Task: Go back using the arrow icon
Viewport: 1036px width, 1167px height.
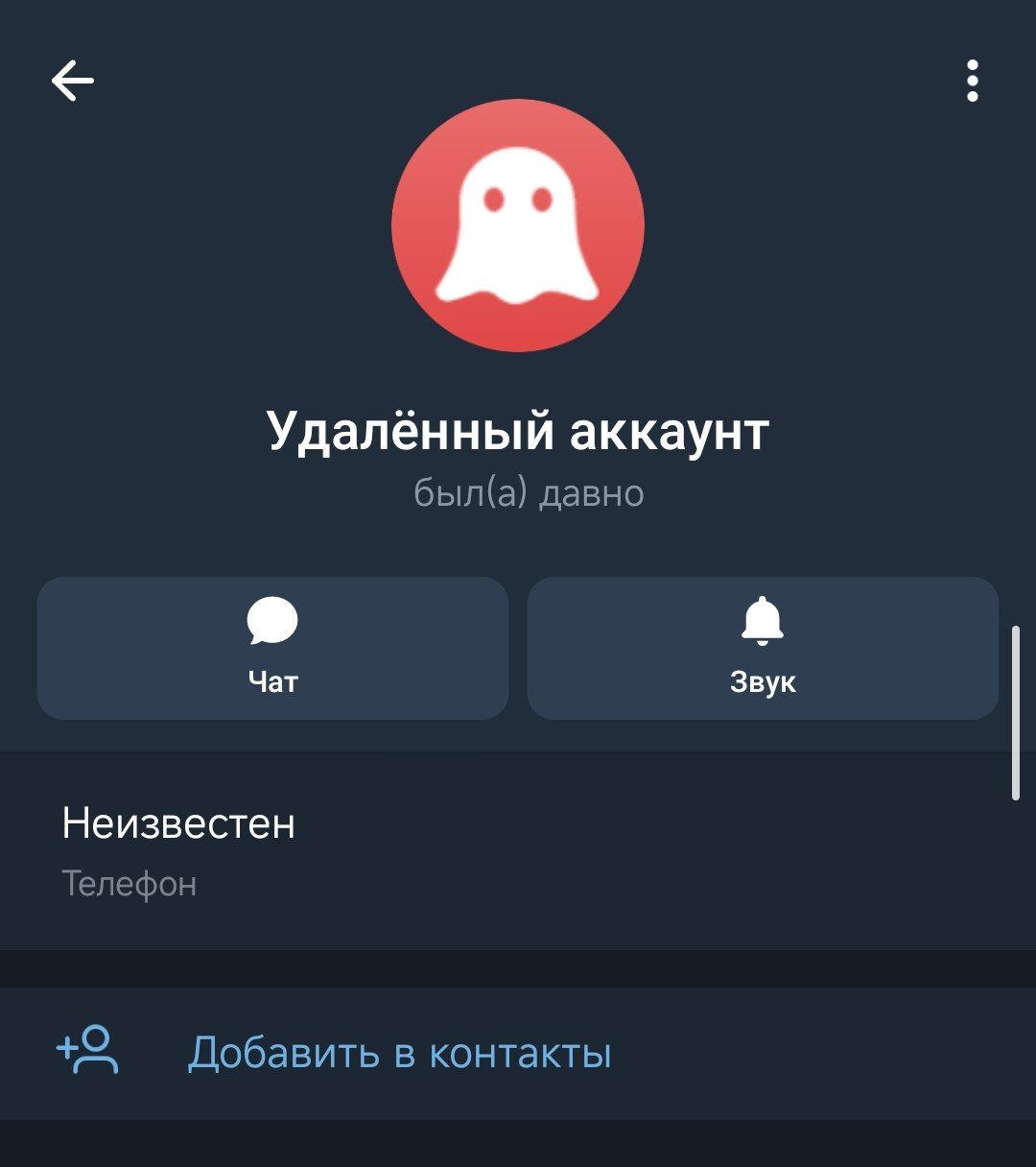Action: click(73, 81)
